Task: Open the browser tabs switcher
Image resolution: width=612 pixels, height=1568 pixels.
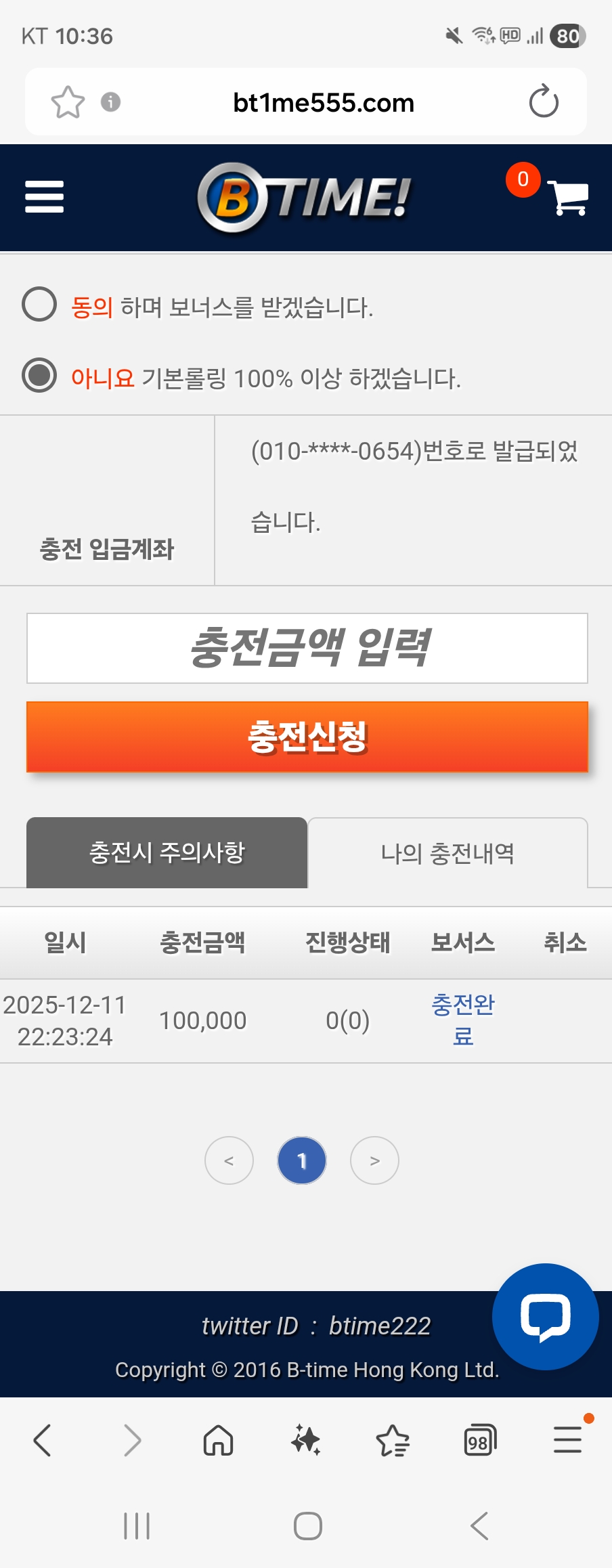Action: [x=479, y=1440]
